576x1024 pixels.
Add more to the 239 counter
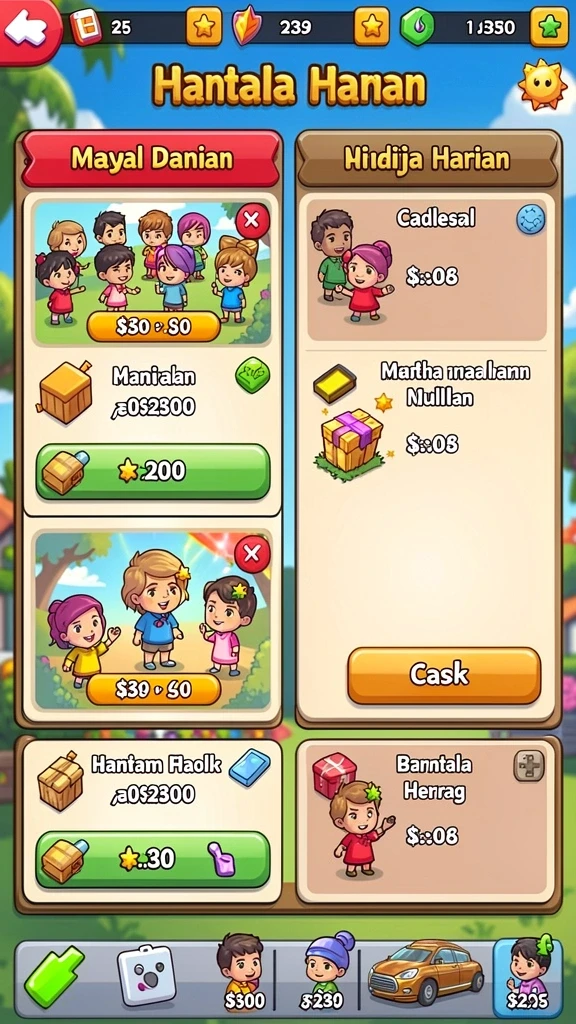(372, 27)
